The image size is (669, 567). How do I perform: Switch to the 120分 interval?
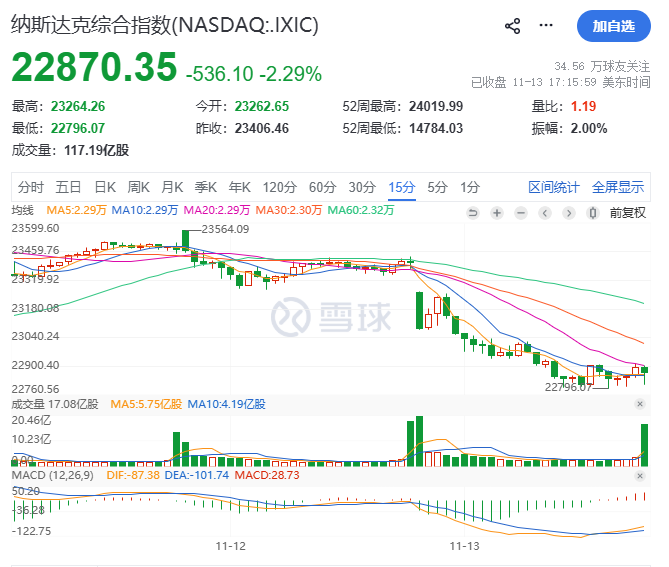pyautogui.click(x=280, y=187)
